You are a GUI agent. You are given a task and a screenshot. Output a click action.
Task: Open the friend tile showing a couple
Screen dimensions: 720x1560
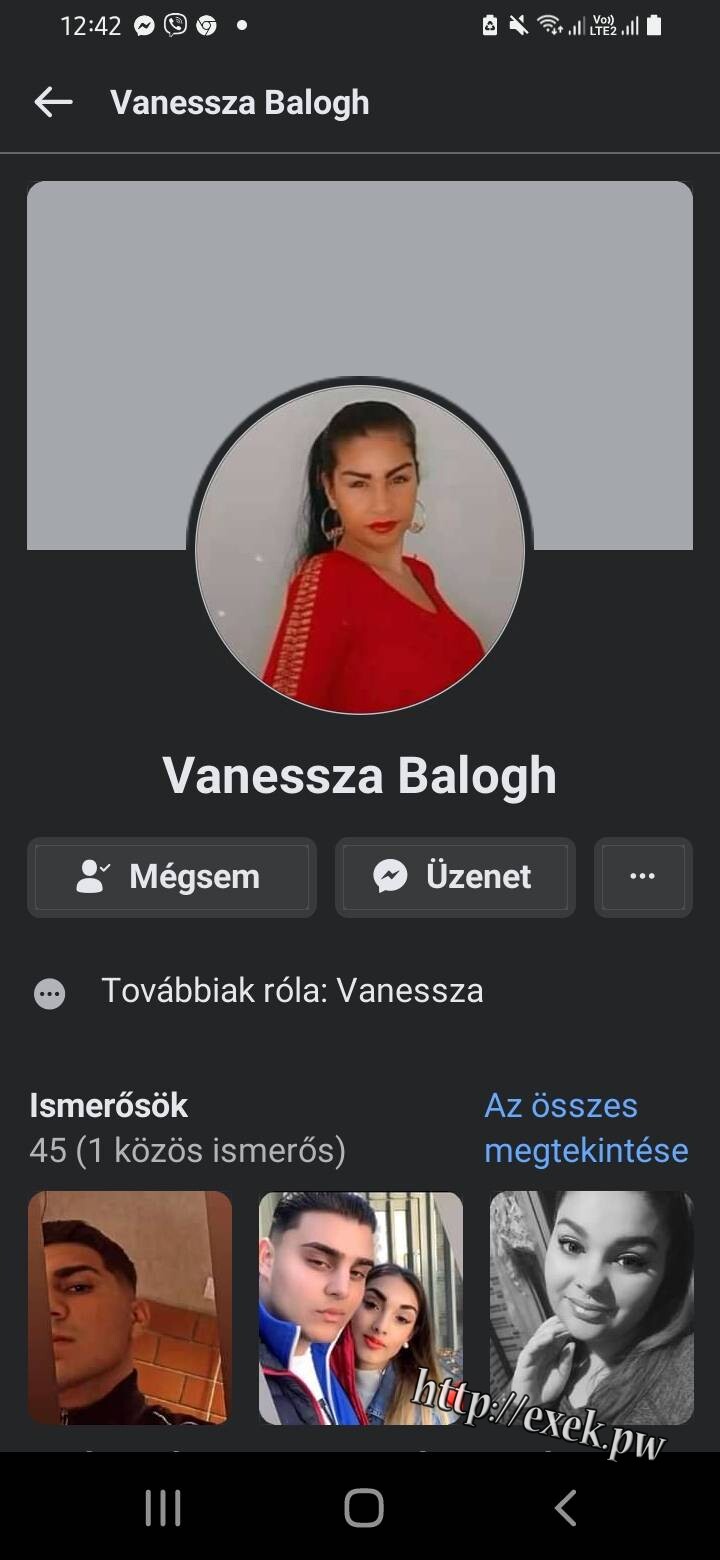[361, 1308]
